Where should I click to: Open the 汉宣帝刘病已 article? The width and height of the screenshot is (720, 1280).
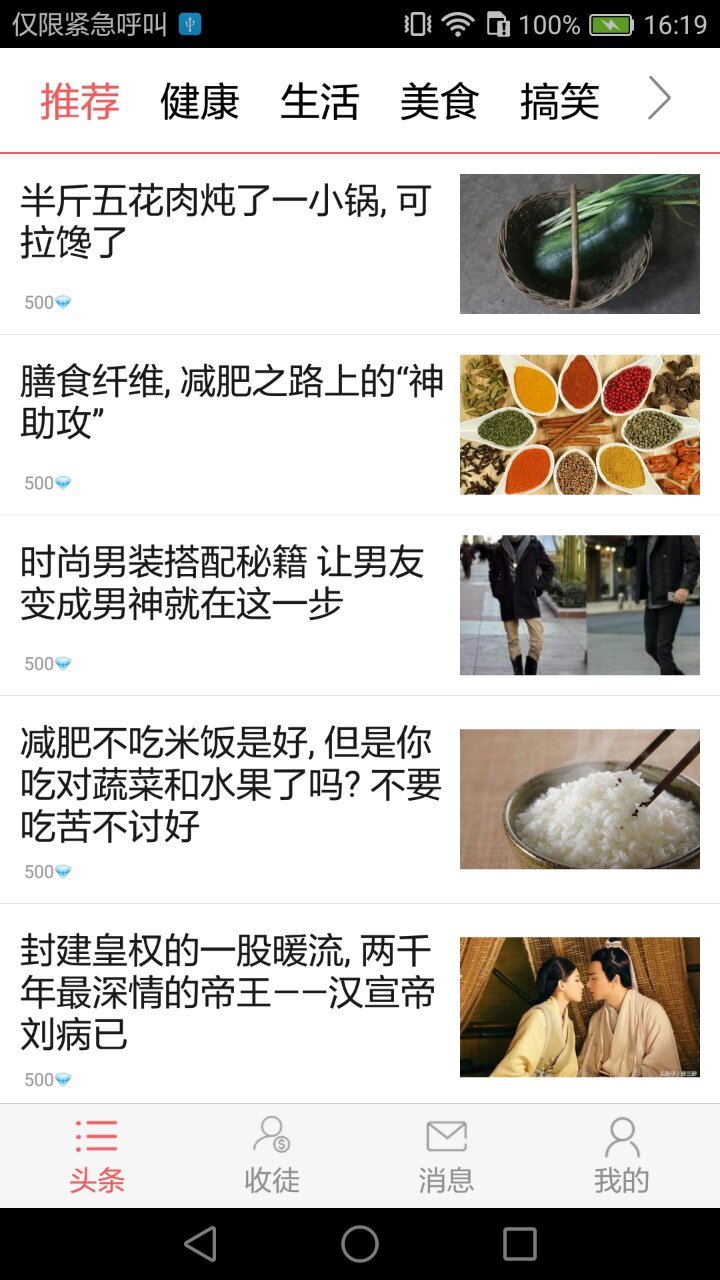tap(228, 992)
